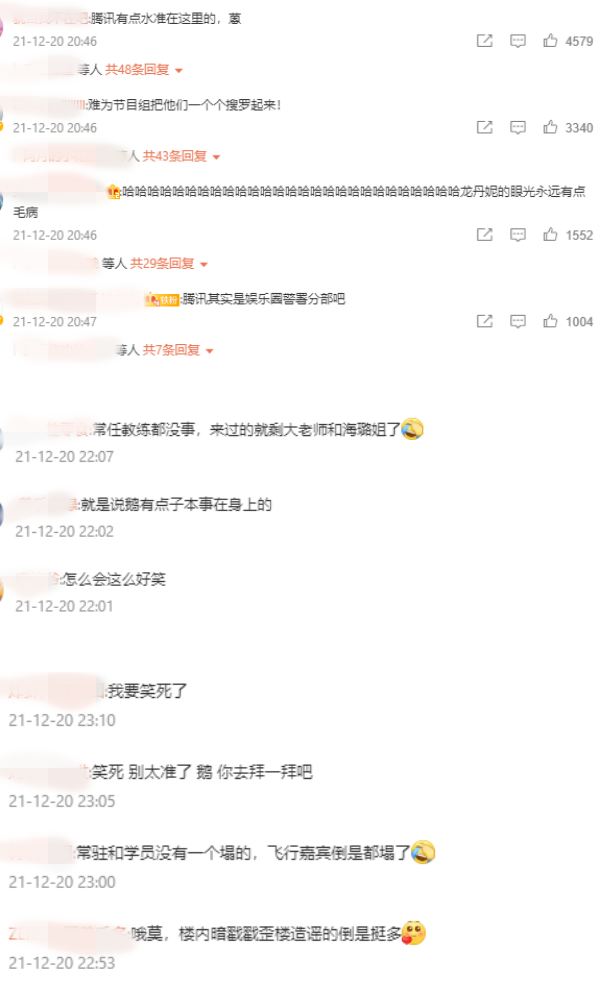The width and height of the screenshot is (600, 990).
Task: Share the comment with 1552 likes
Action: [x=484, y=235]
